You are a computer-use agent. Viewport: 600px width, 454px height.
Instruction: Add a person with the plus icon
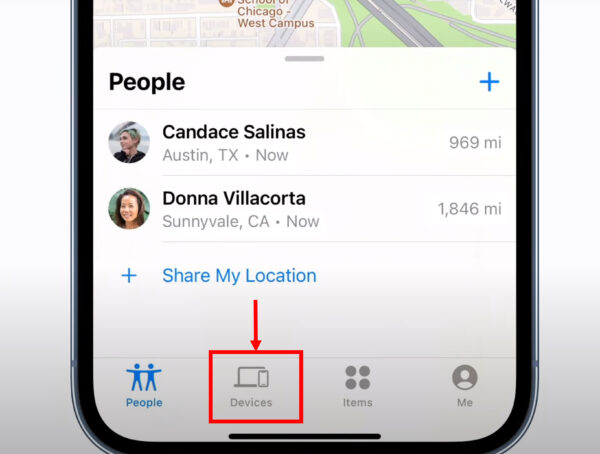click(488, 82)
